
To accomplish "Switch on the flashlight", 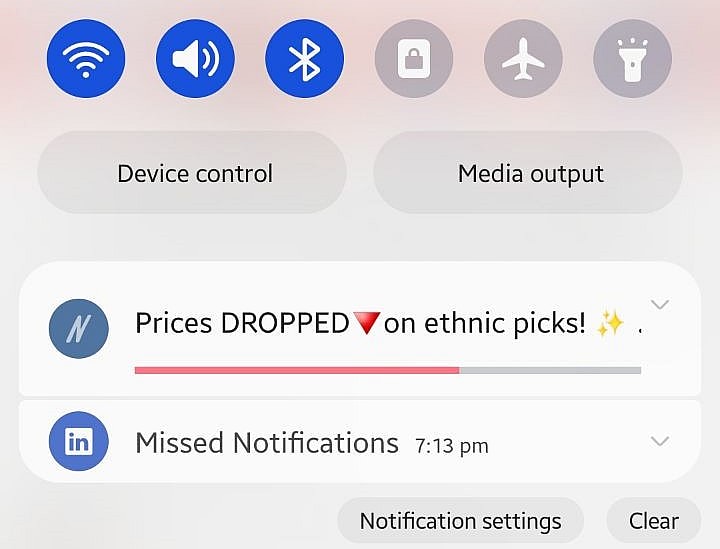I will (632, 59).
